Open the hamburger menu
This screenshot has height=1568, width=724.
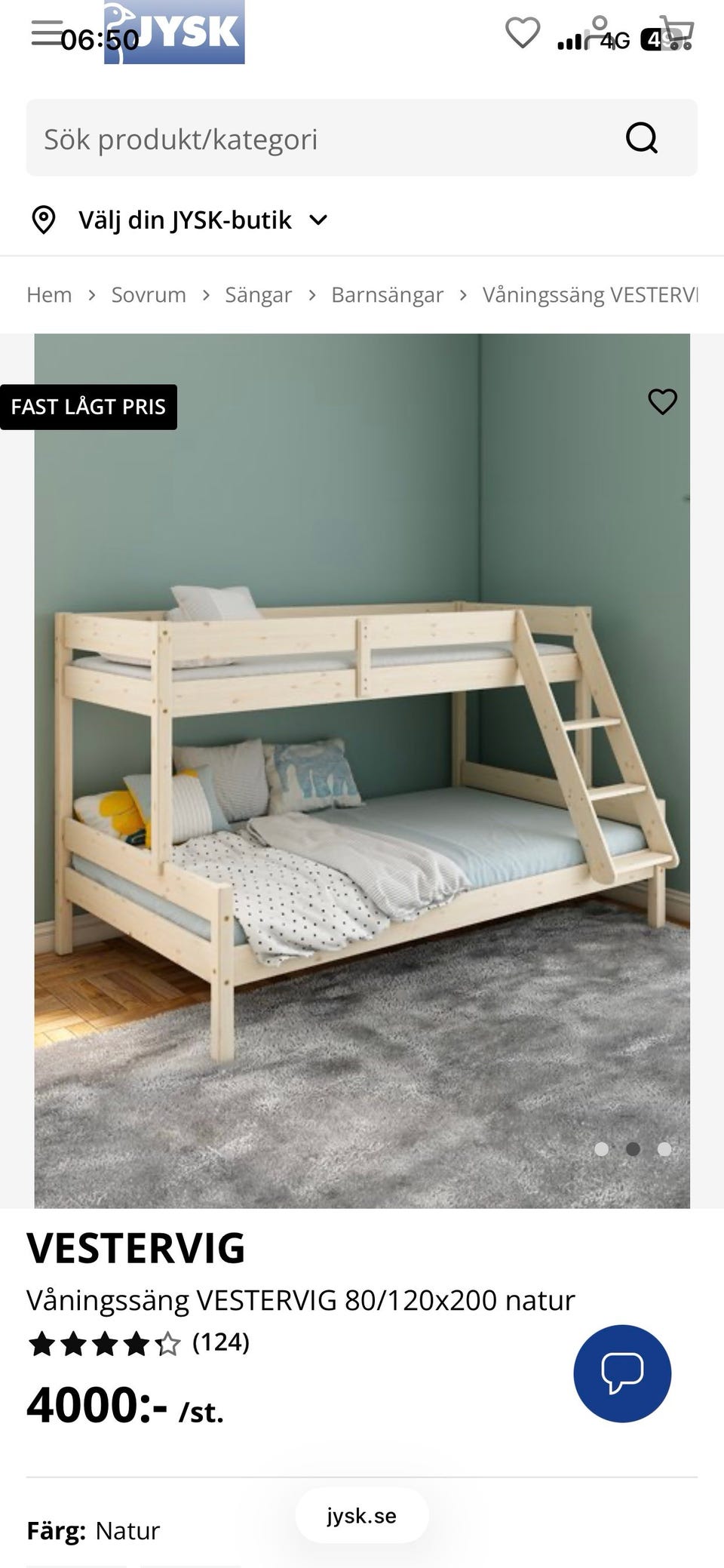[x=47, y=32]
